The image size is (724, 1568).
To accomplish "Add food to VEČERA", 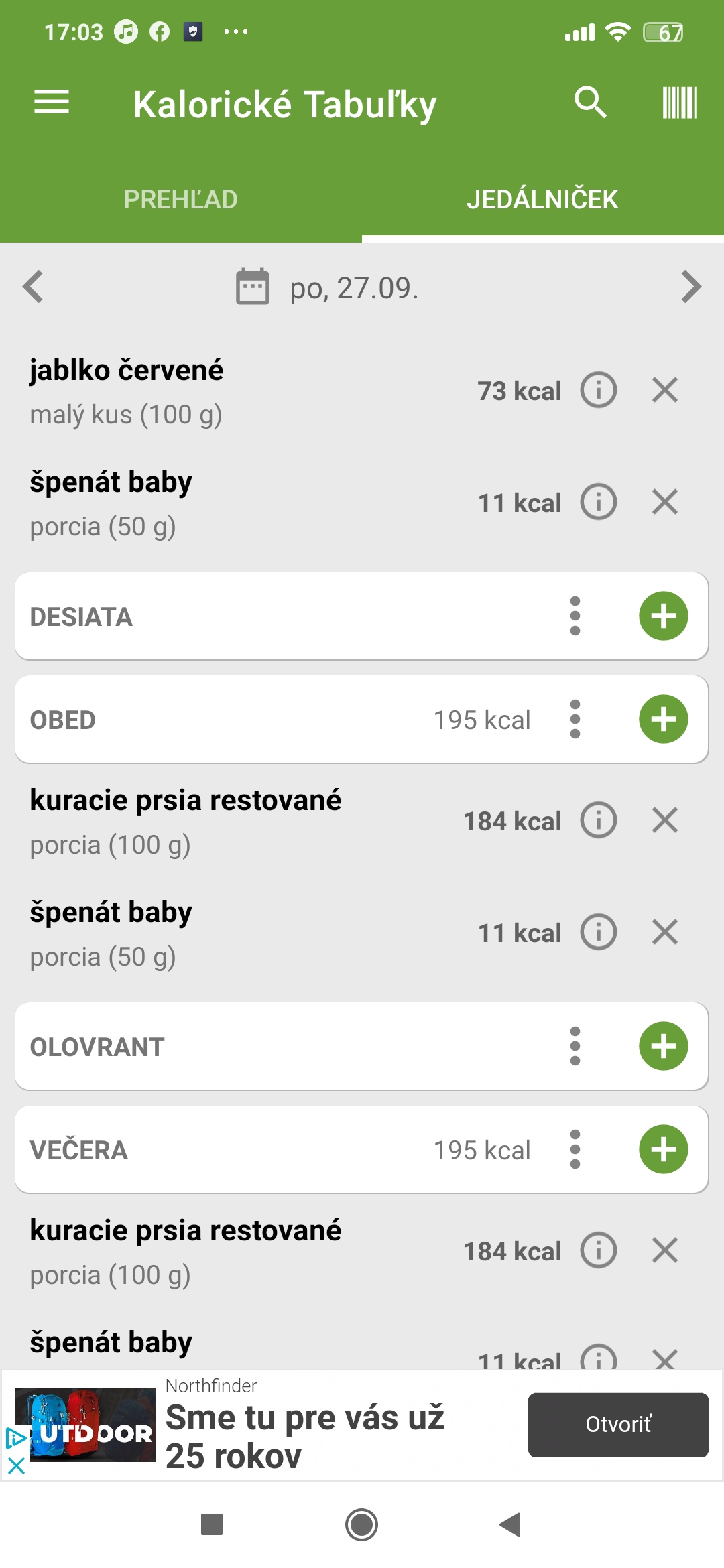I will click(x=664, y=1149).
